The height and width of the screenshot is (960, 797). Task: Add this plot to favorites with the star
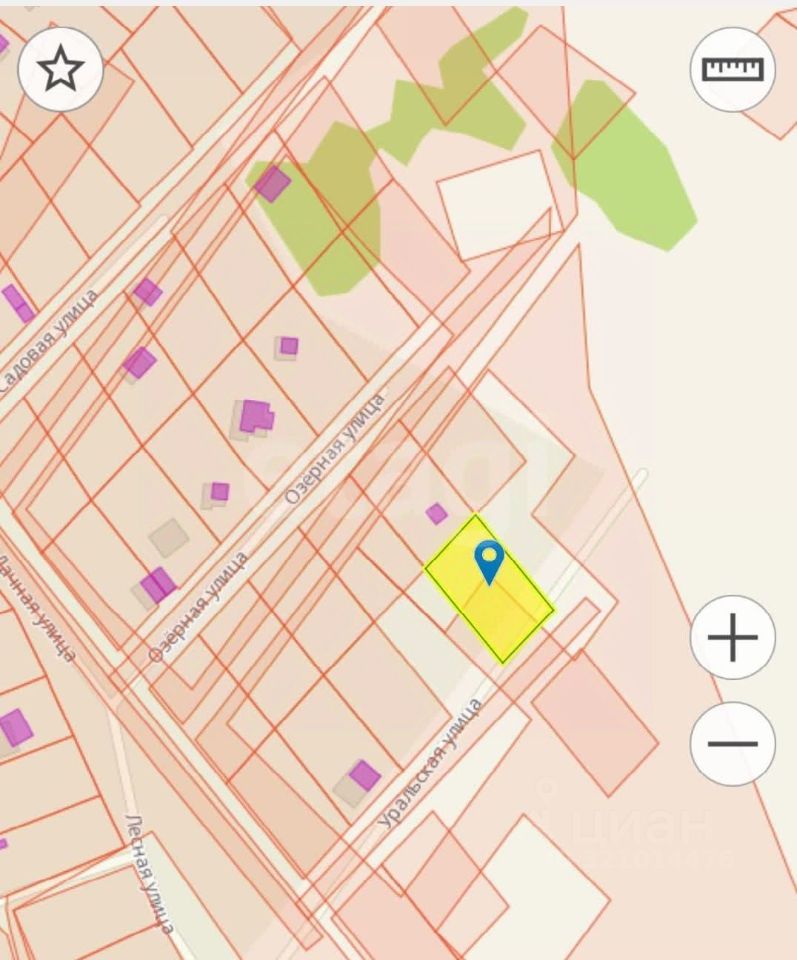pos(60,69)
